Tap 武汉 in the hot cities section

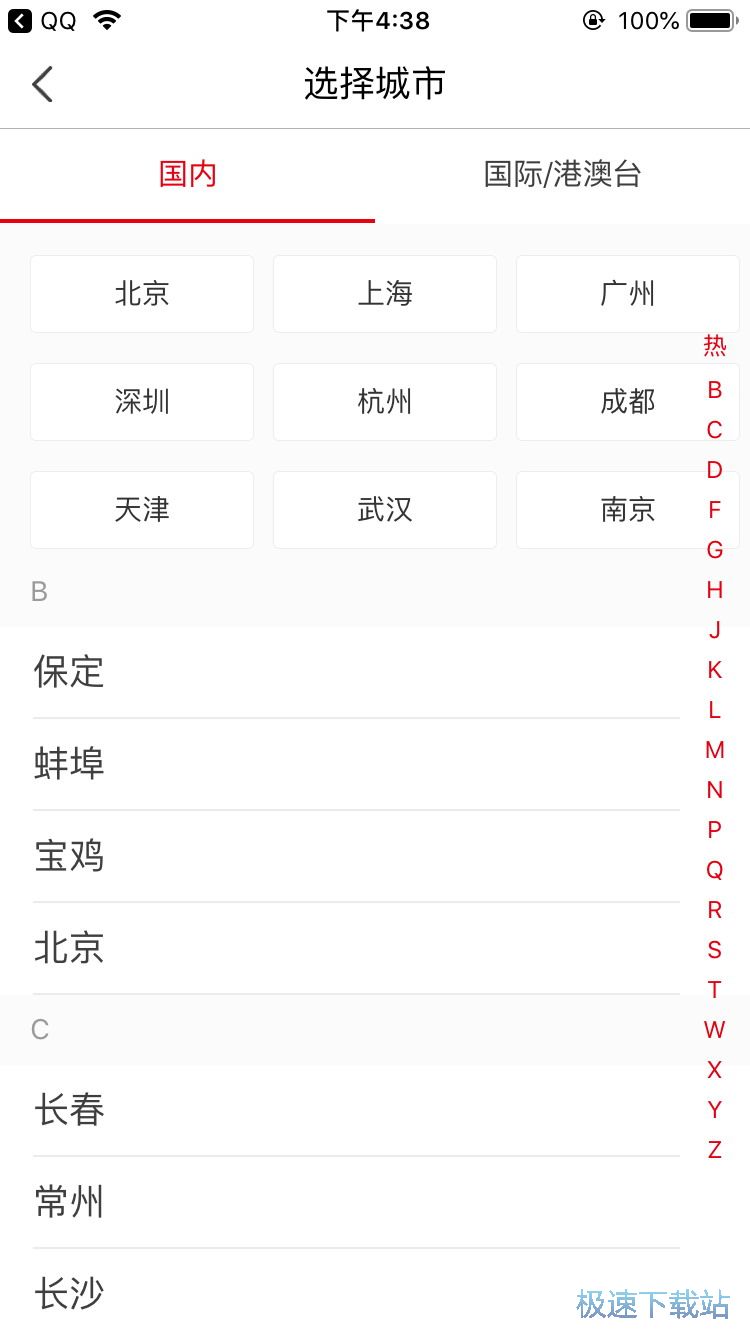384,509
